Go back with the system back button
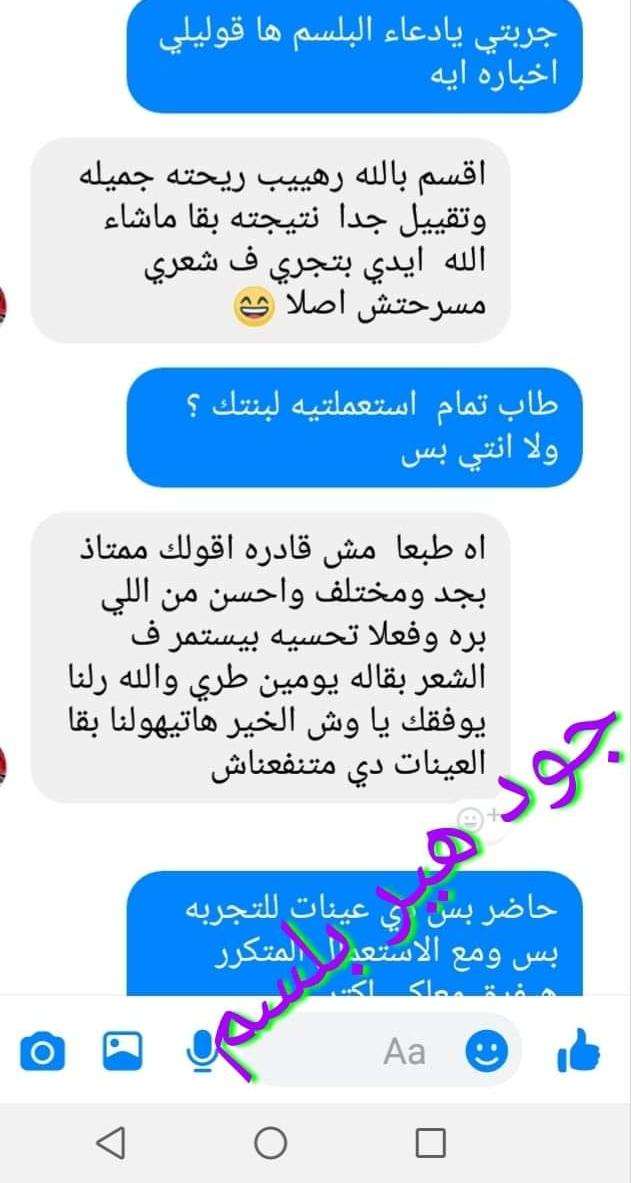The image size is (631, 1183). (x=110, y=1141)
